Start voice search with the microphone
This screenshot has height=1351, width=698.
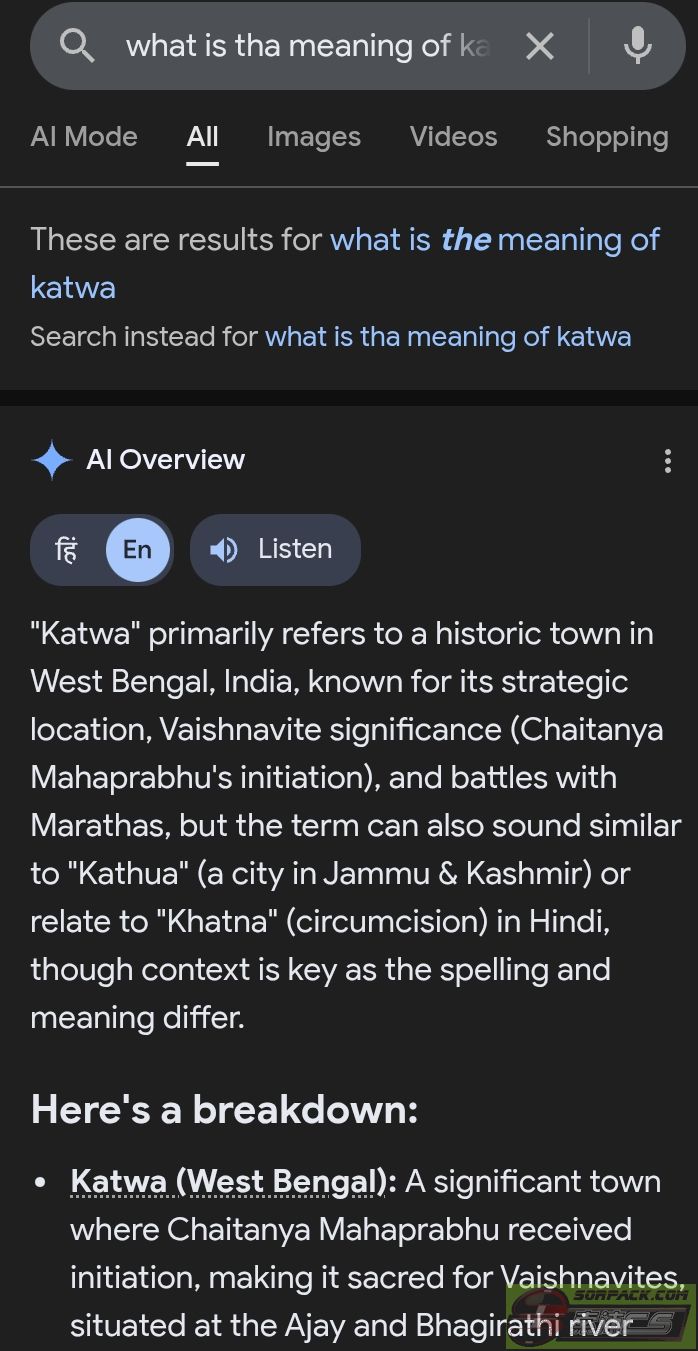637,46
